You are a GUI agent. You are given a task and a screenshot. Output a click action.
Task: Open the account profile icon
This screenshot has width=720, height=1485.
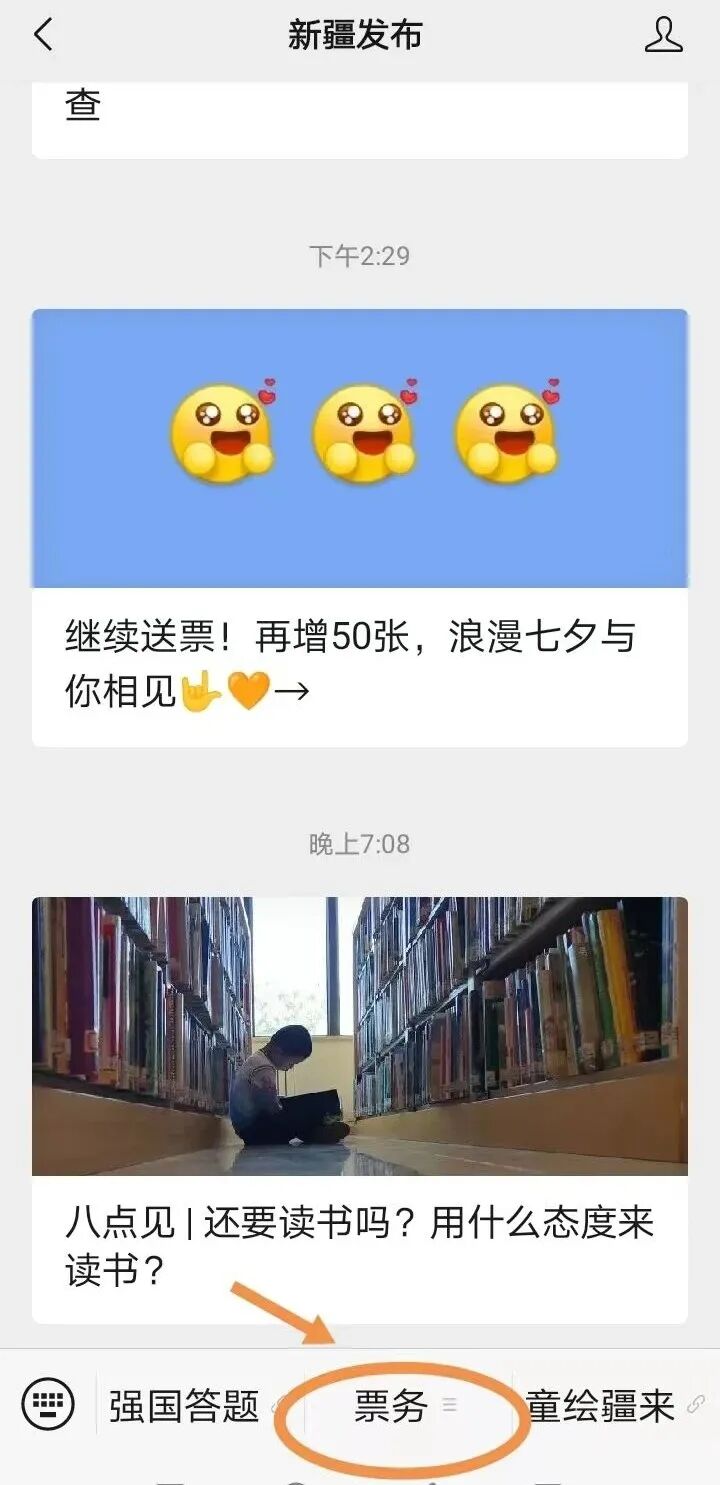[663, 35]
